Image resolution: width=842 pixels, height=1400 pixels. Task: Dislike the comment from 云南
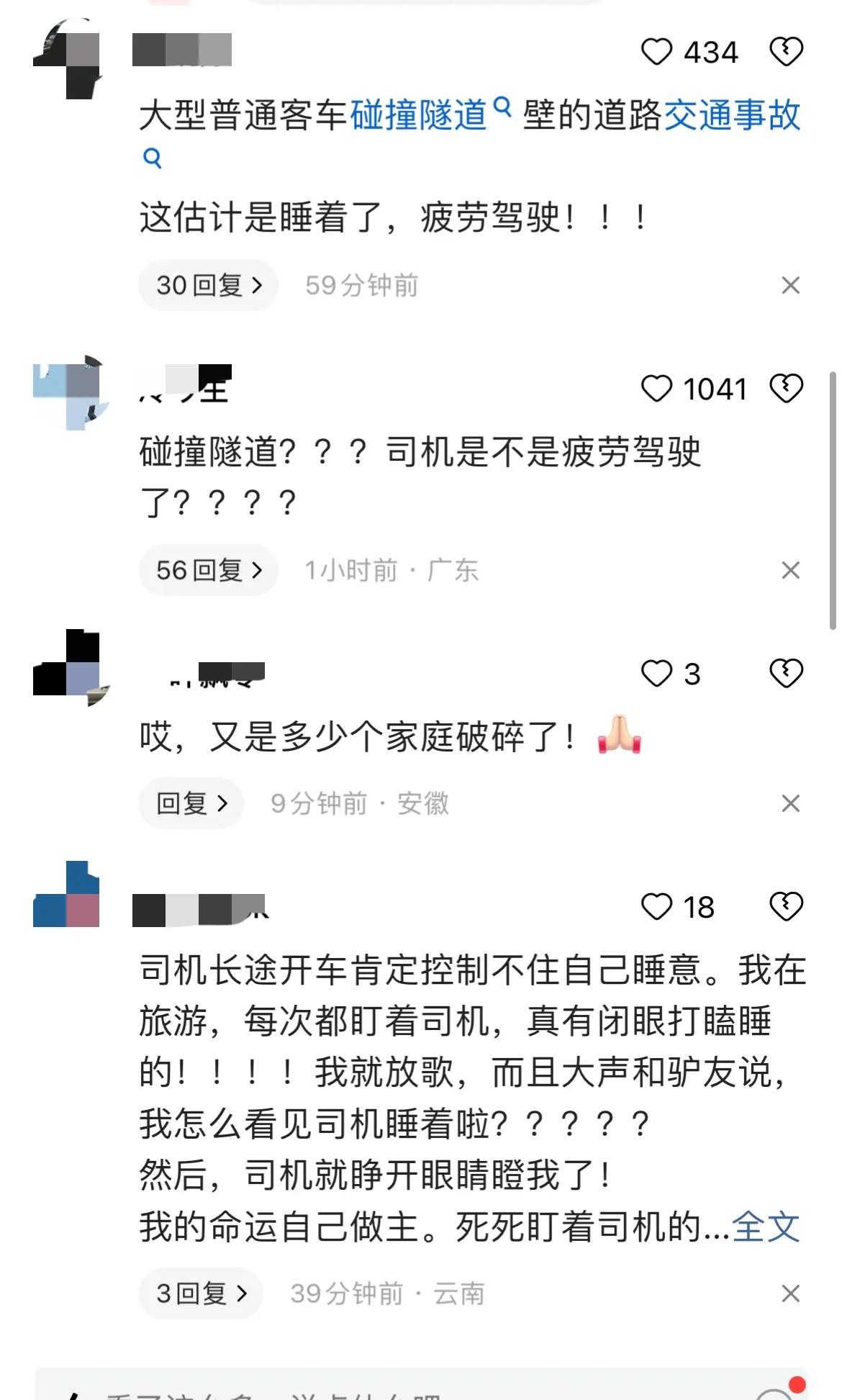pyautogui.click(x=786, y=907)
